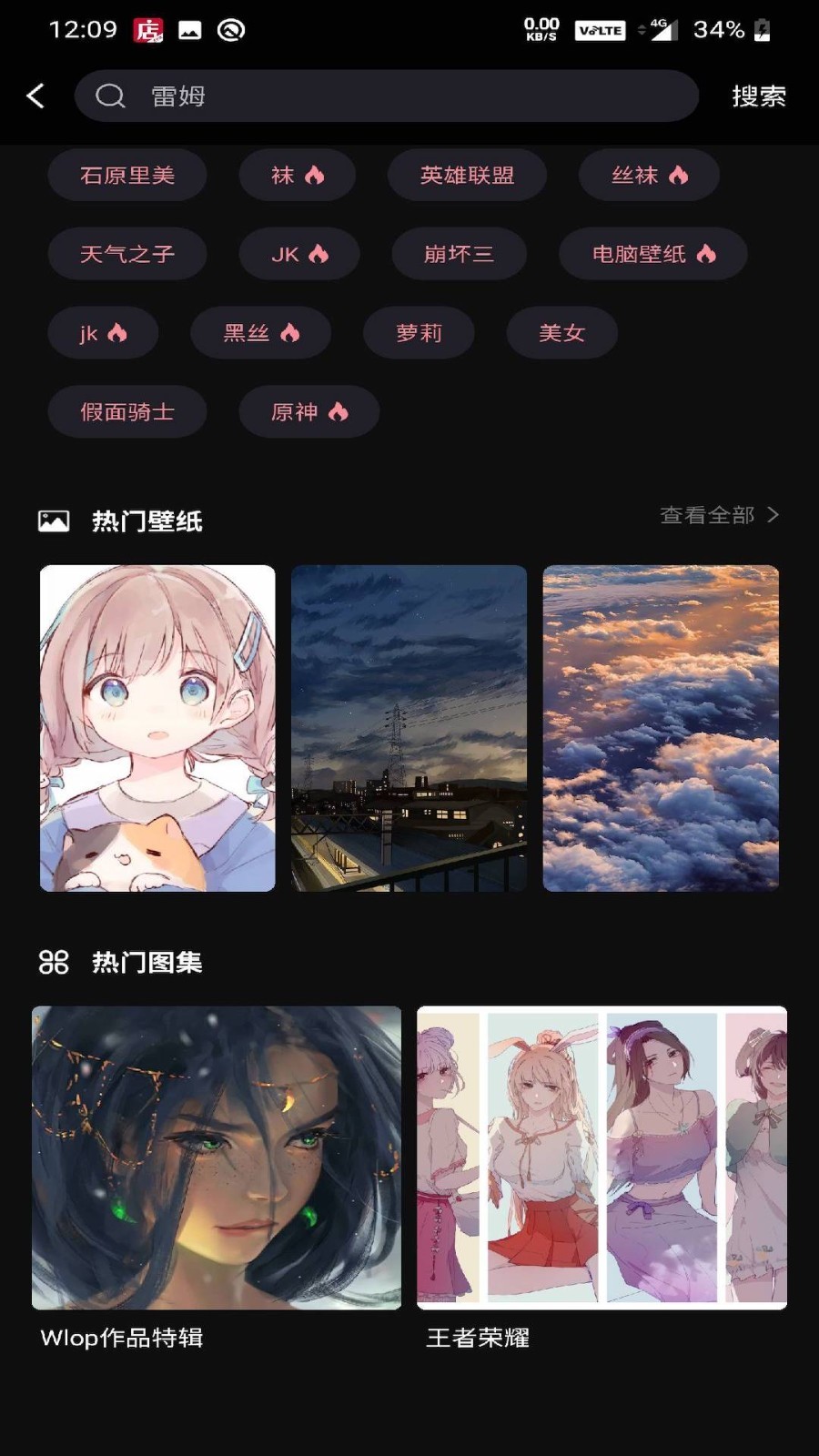Viewport: 819px width, 1456px height.
Task: Open 查看全部 for hot wallpapers
Action: point(719,515)
